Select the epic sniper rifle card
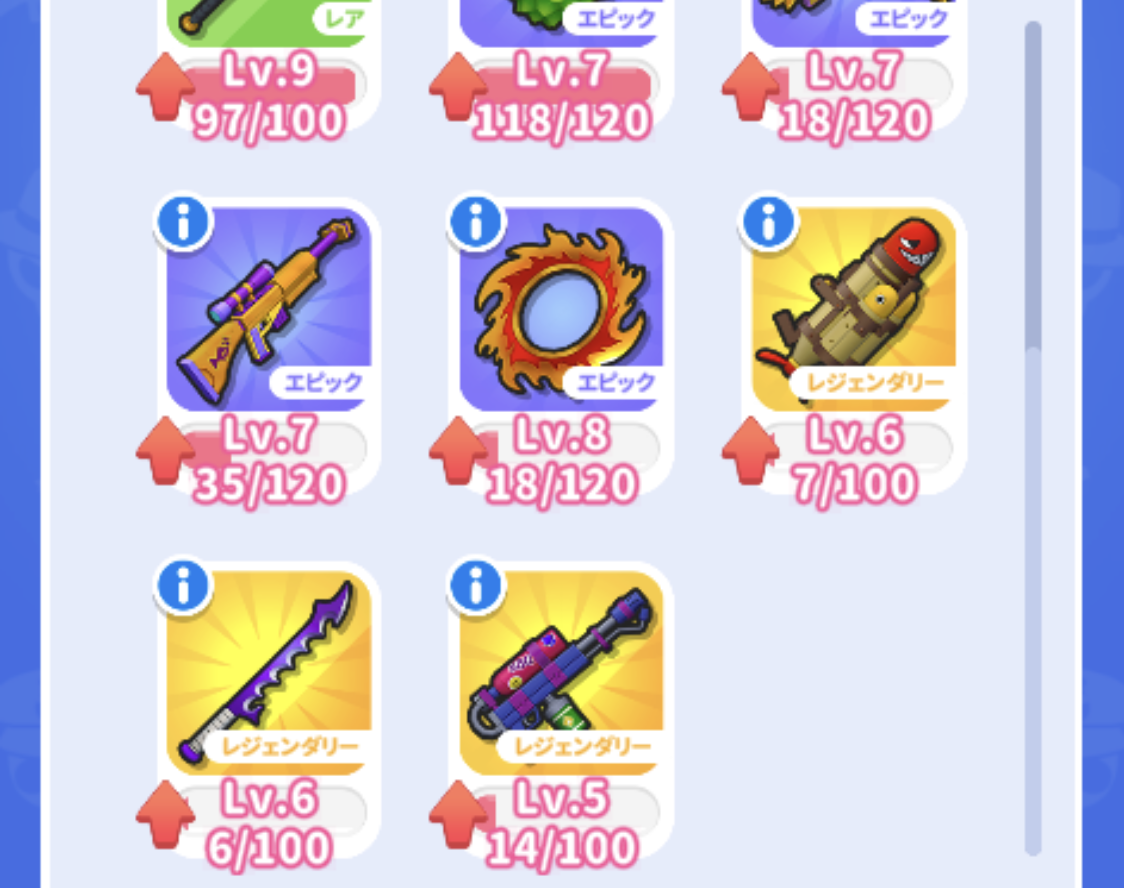 tap(268, 310)
